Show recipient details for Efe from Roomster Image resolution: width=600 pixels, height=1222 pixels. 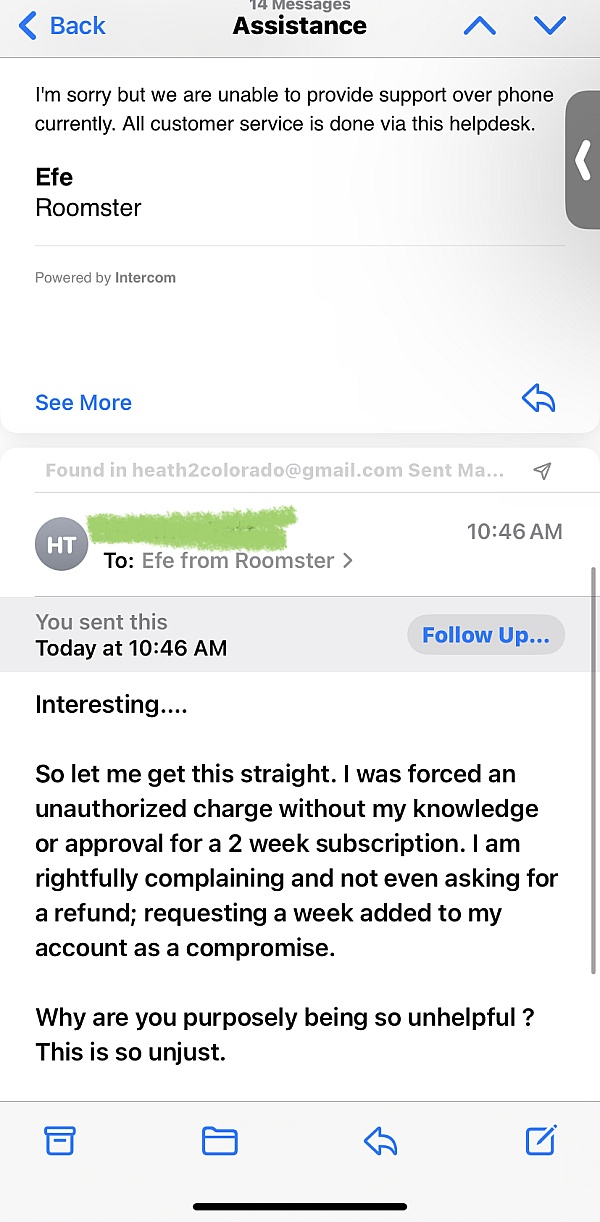(x=228, y=561)
